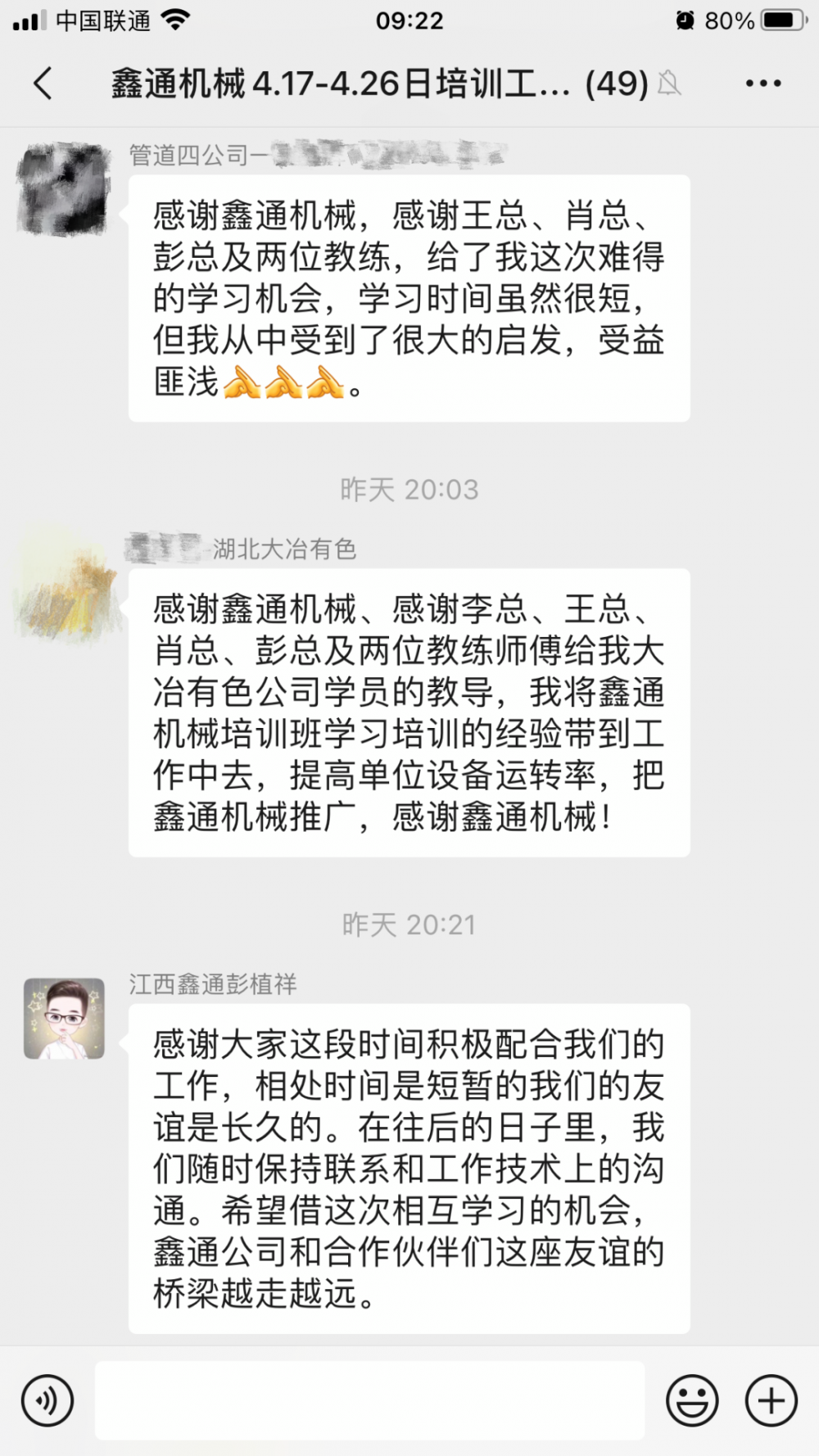Screen dimensions: 819x1456
Task: Focus the message text field
Action: [369, 1400]
